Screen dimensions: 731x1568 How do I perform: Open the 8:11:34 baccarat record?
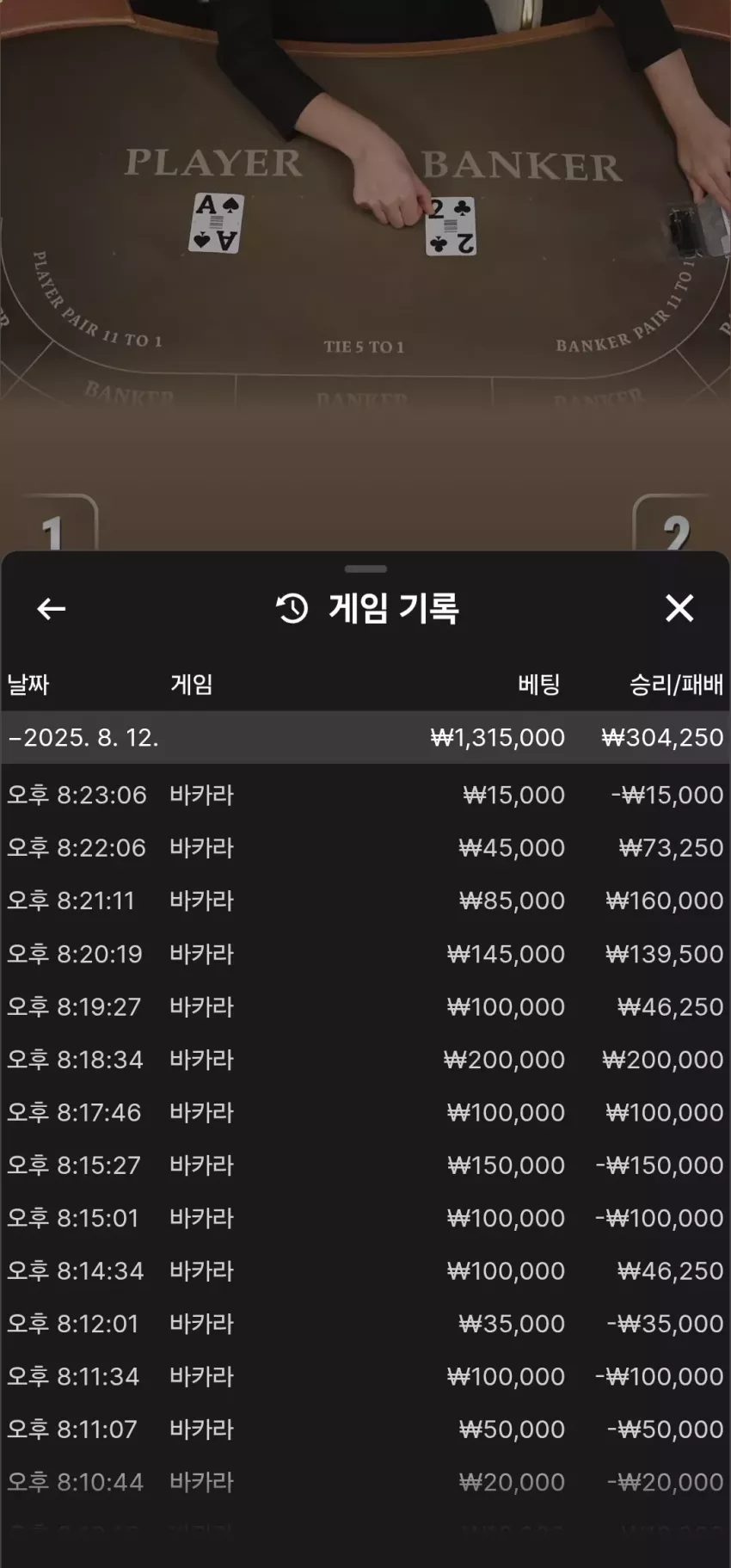pos(365,1377)
